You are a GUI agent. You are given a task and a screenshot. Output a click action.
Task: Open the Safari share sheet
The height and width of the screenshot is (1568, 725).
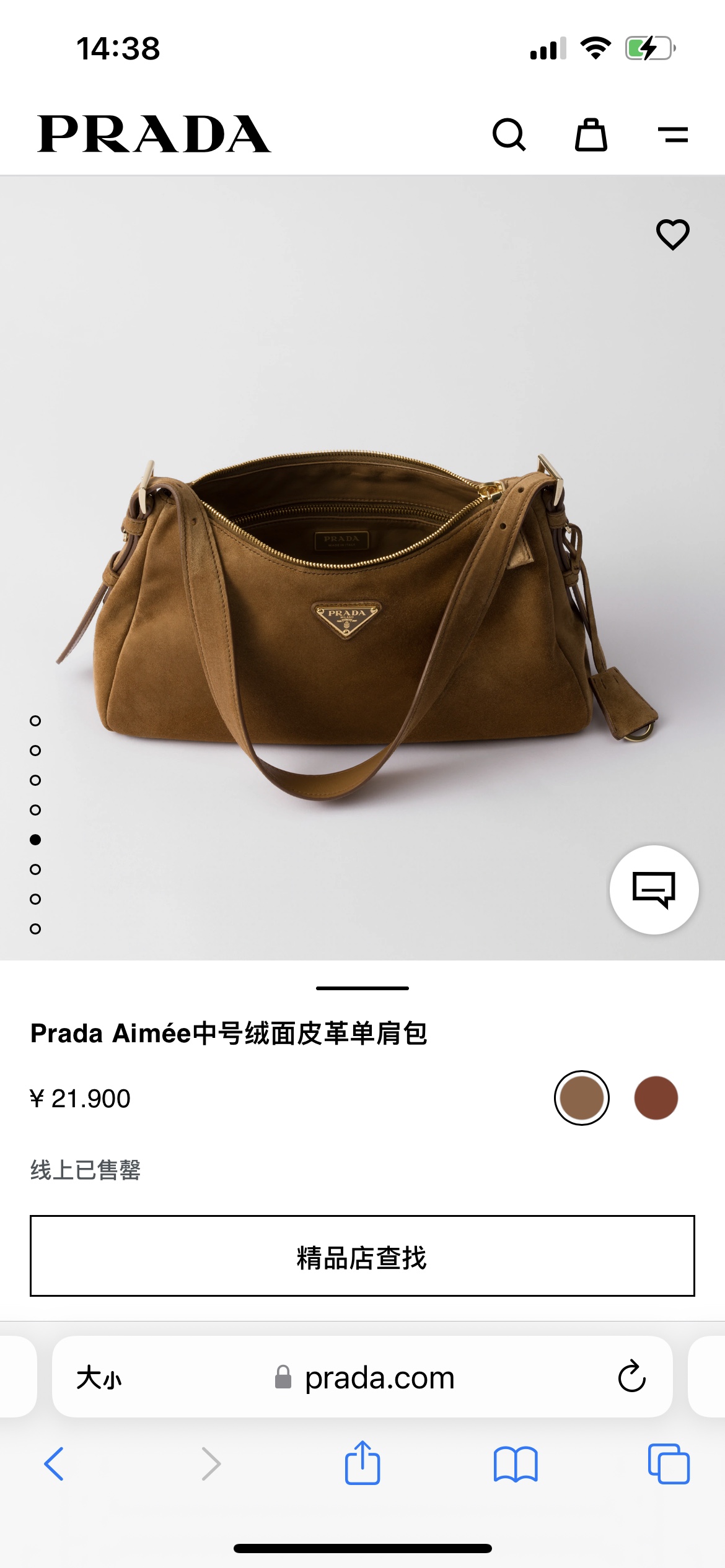pos(362,1463)
